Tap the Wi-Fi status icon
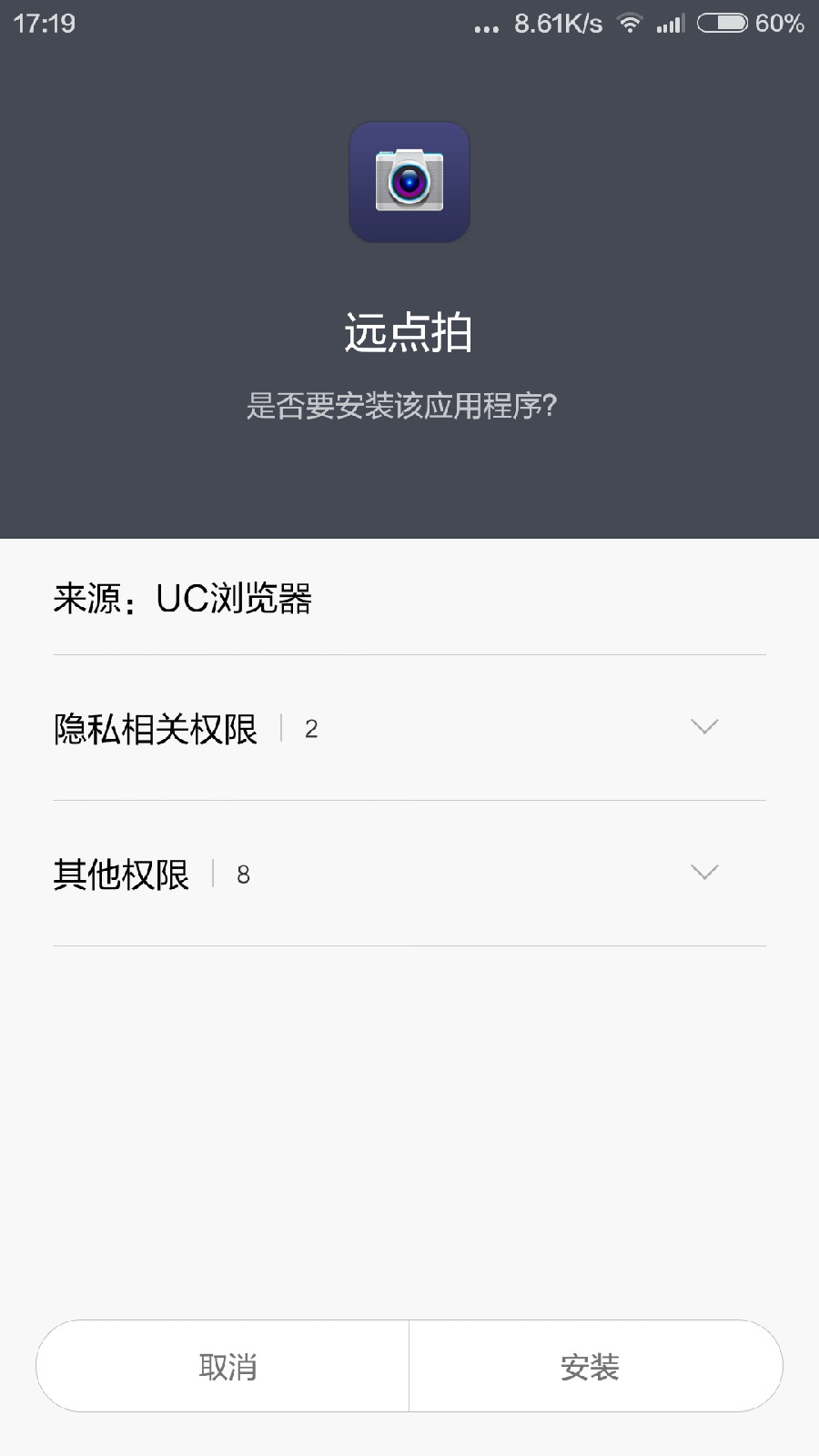The height and width of the screenshot is (1456, 819). coord(628,25)
